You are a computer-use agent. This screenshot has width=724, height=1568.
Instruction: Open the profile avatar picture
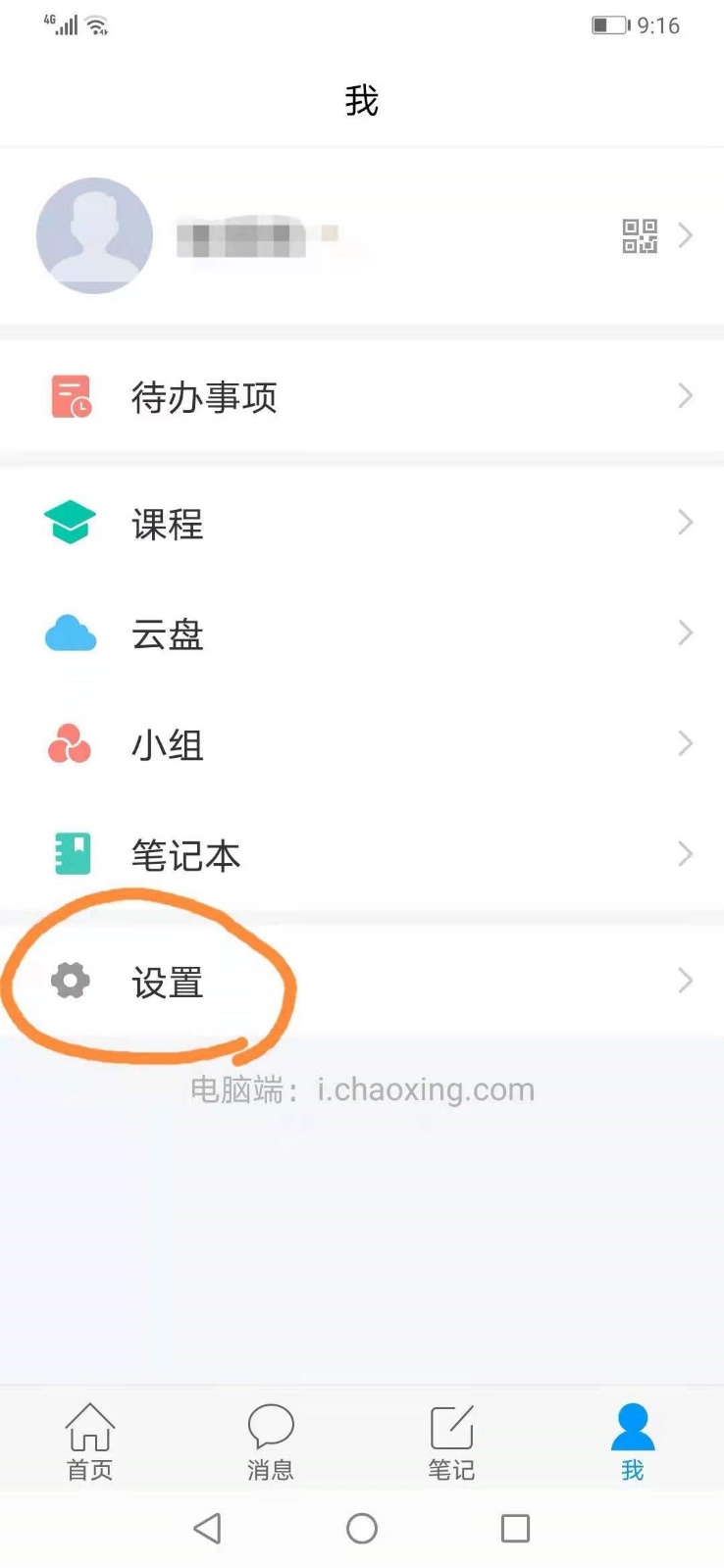94,235
